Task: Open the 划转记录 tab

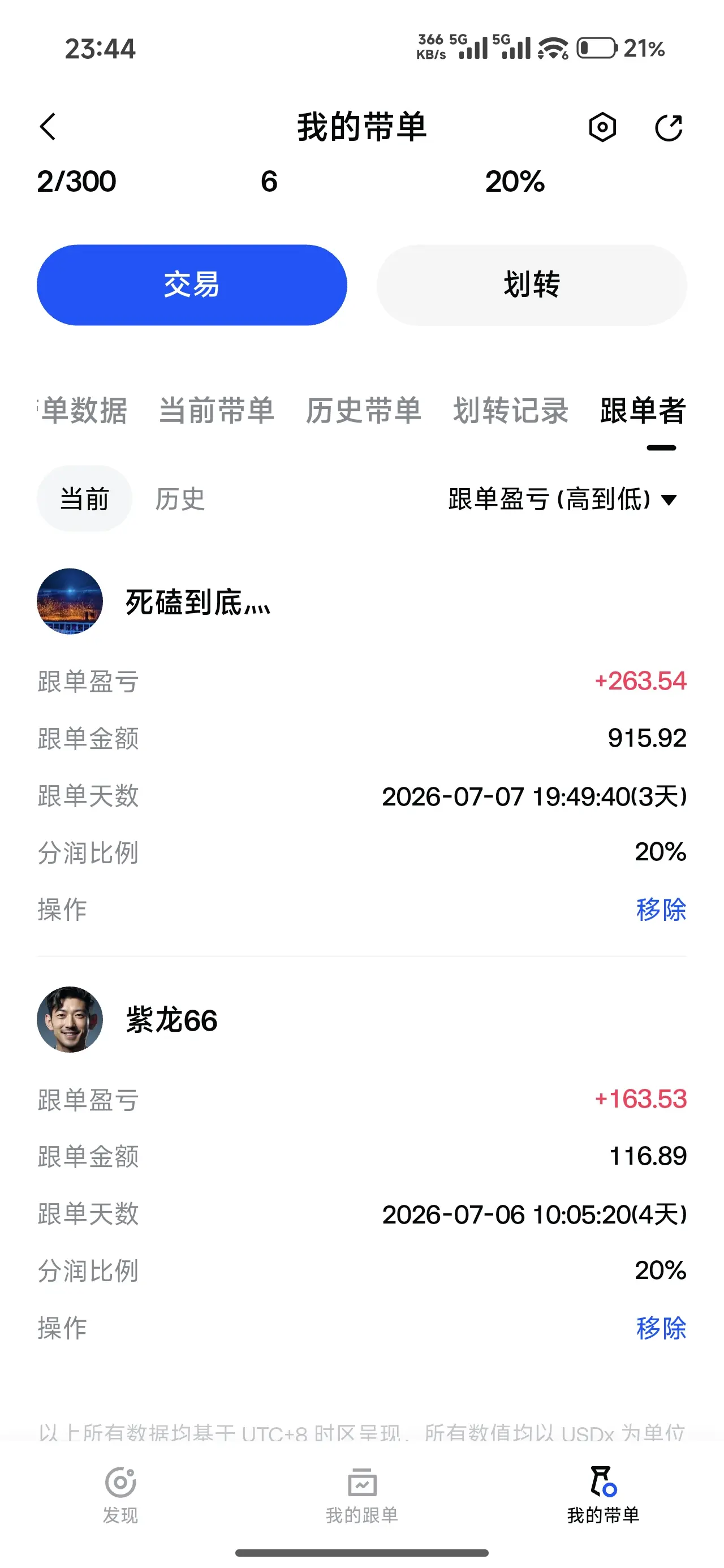Action: [511, 410]
